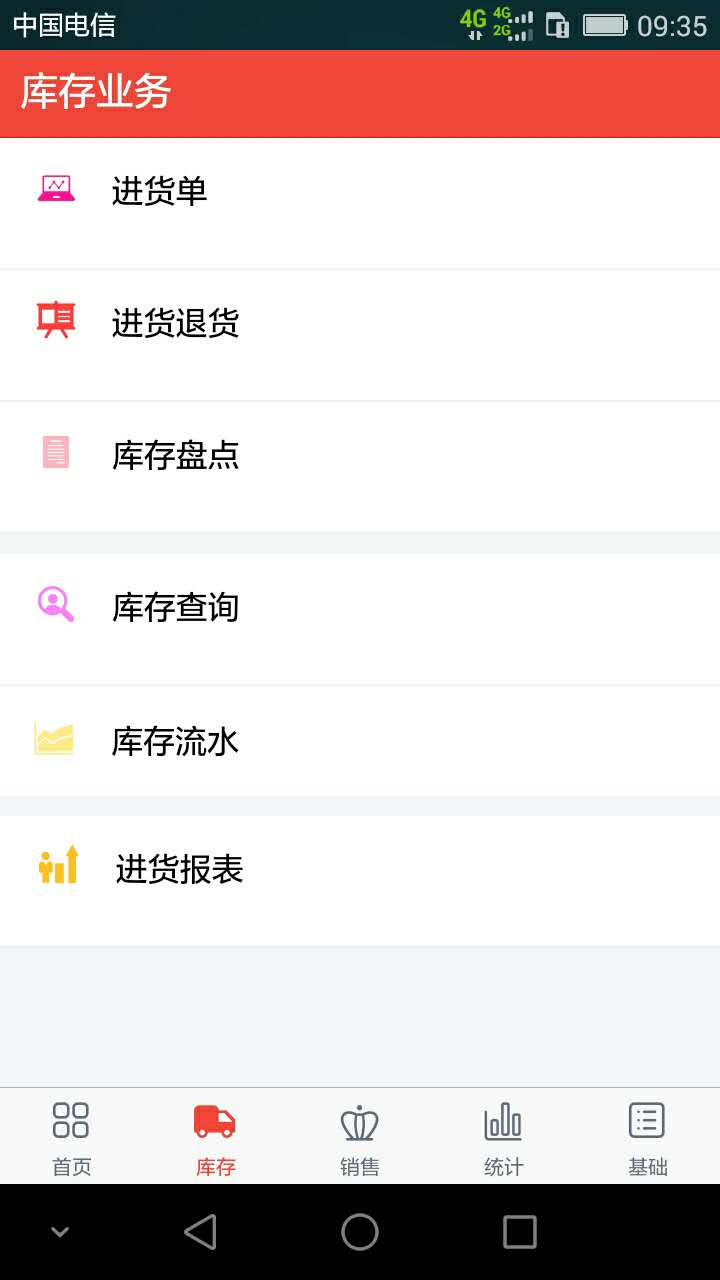Tap the 库存 tab

(x=215, y=1138)
